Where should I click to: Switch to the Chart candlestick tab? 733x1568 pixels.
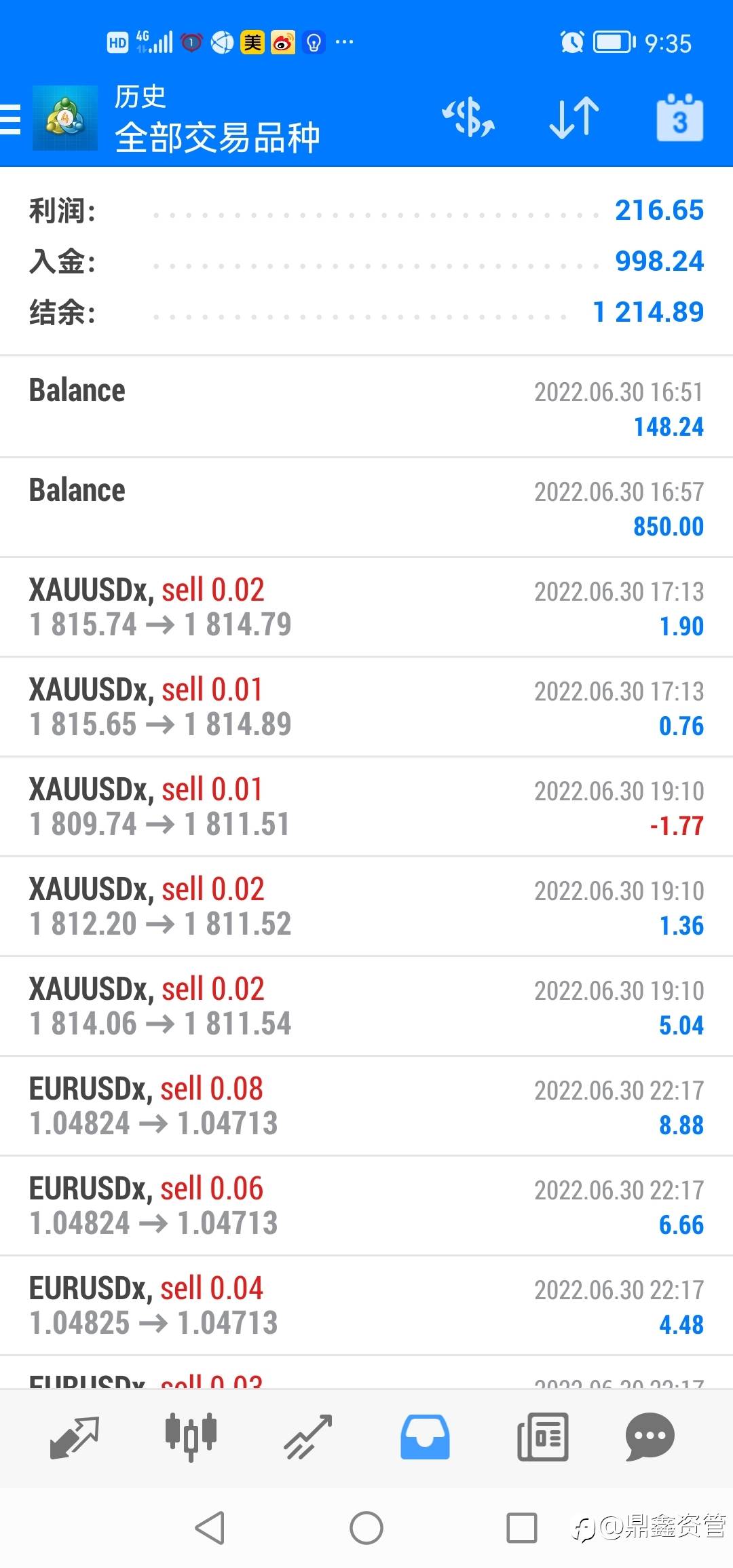coord(191,1438)
